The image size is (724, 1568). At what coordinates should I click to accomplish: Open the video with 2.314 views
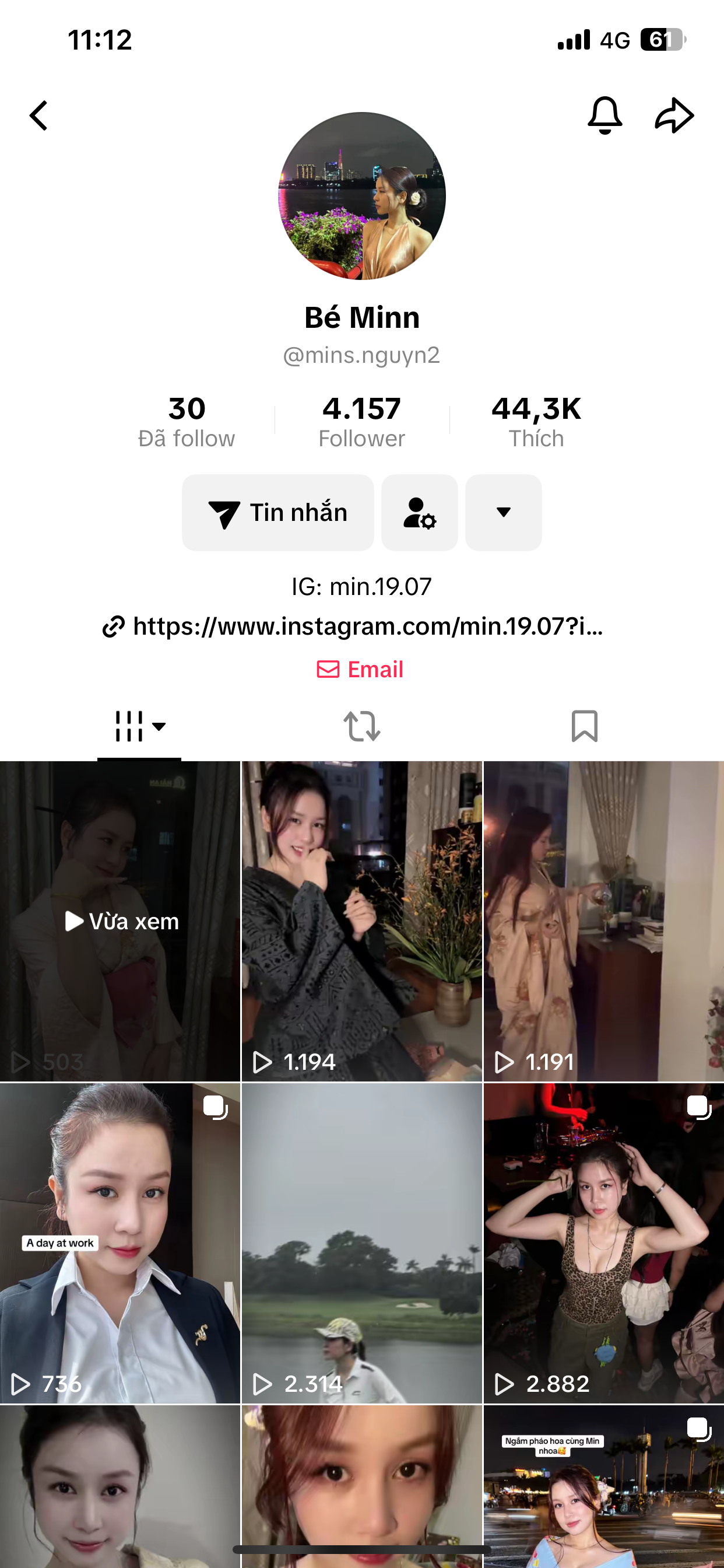(361, 1243)
